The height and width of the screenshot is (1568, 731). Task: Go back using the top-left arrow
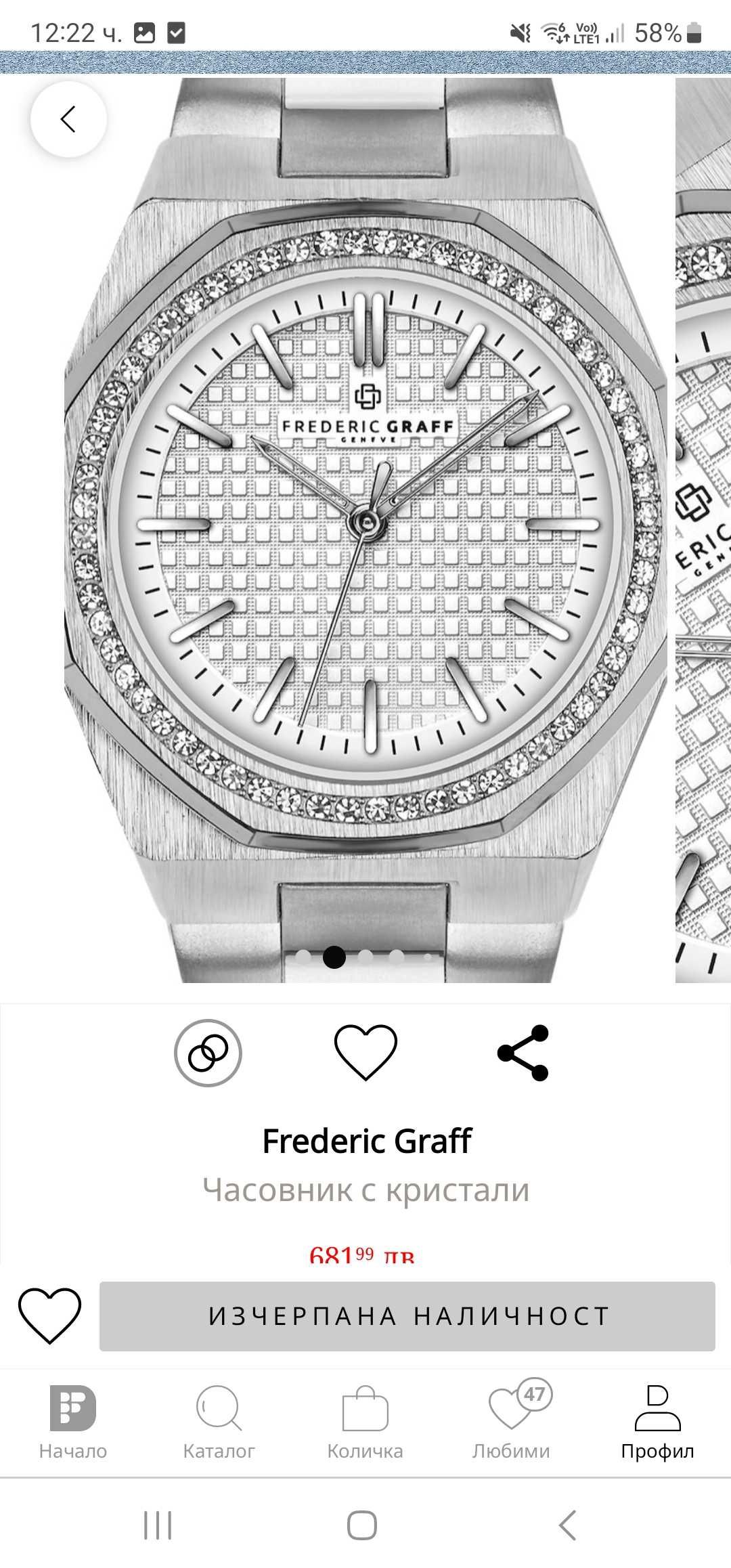[68, 119]
